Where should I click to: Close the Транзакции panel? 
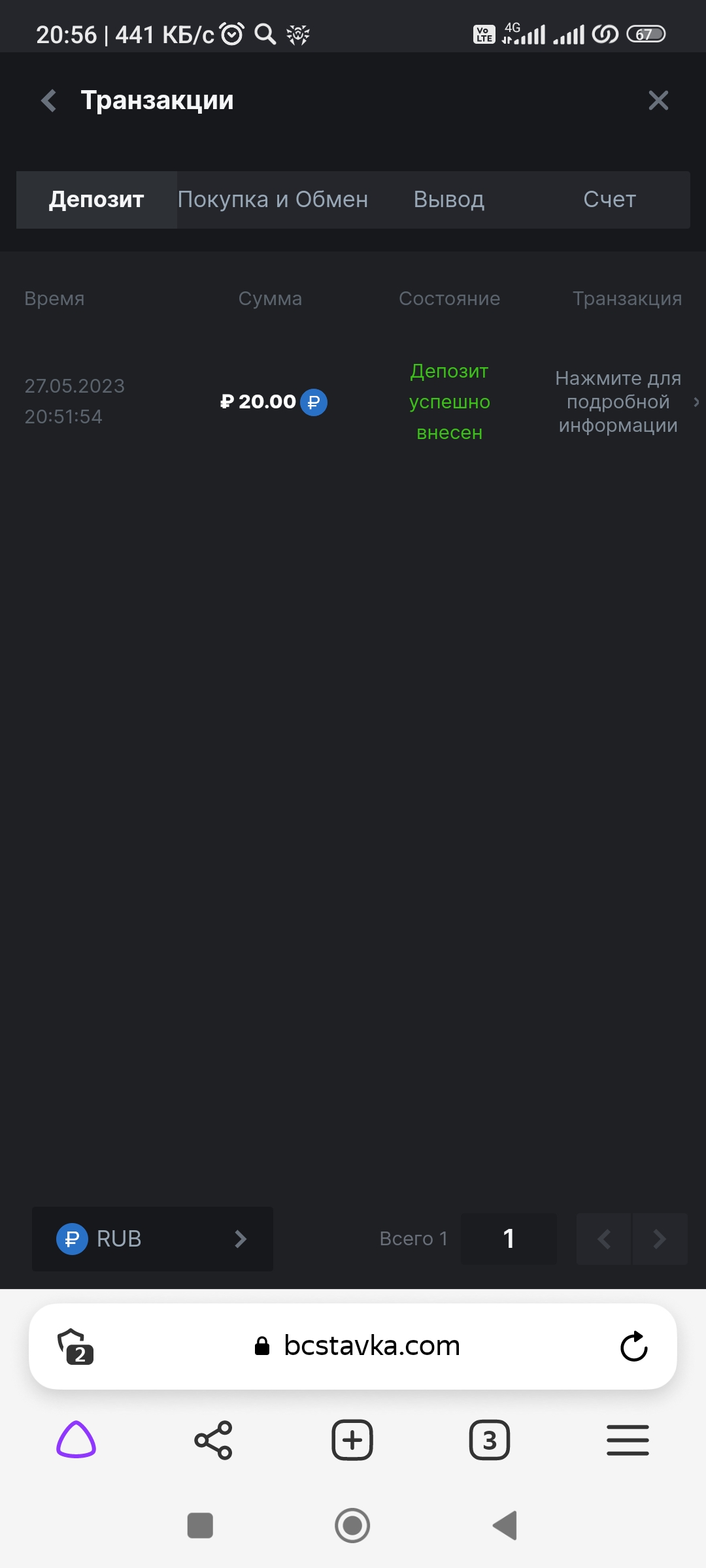point(658,101)
